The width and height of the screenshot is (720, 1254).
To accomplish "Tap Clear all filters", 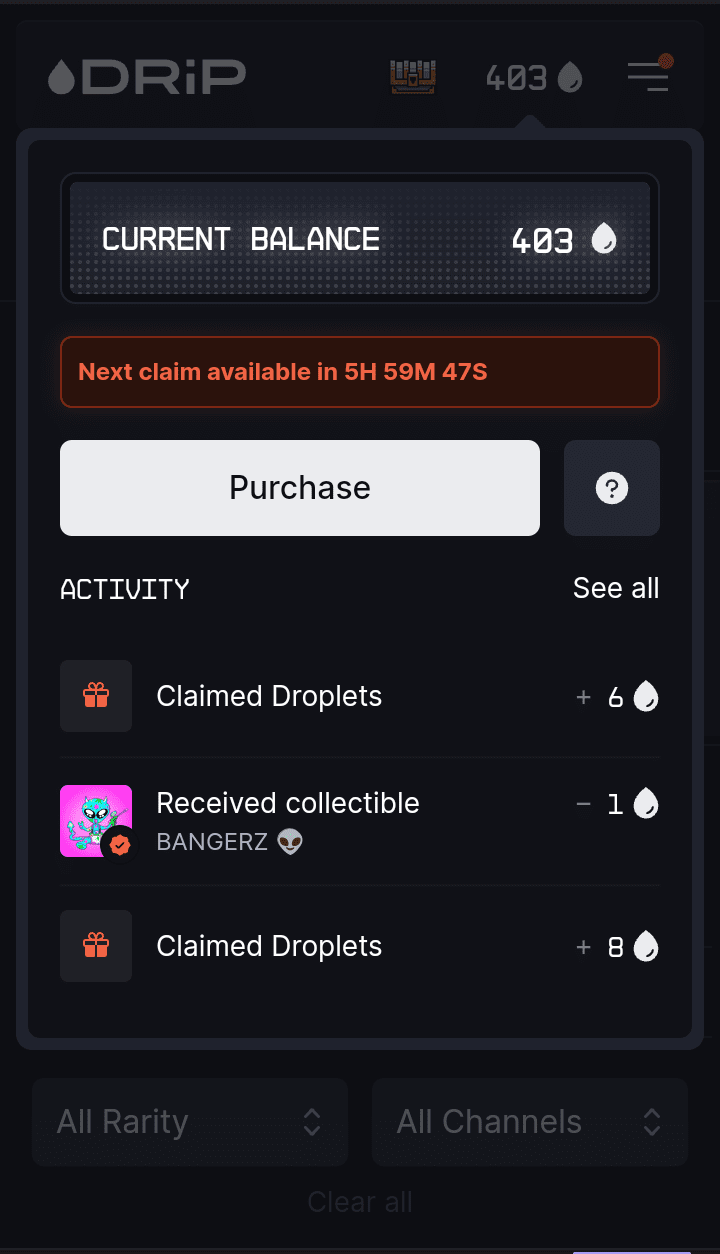I will pyautogui.click(x=360, y=1202).
